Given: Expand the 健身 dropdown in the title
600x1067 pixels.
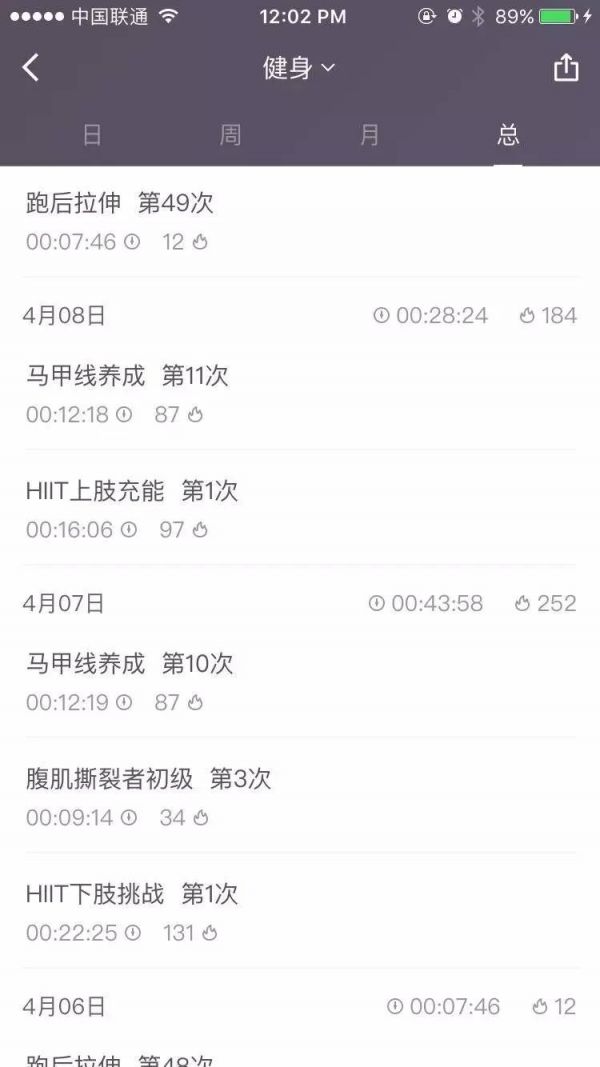Looking at the screenshot, I should tap(299, 68).
